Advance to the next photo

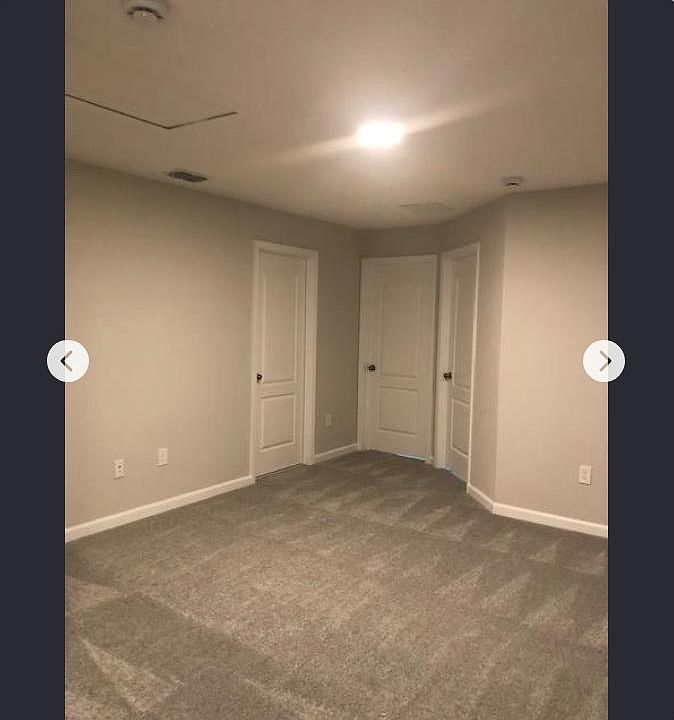point(604,361)
